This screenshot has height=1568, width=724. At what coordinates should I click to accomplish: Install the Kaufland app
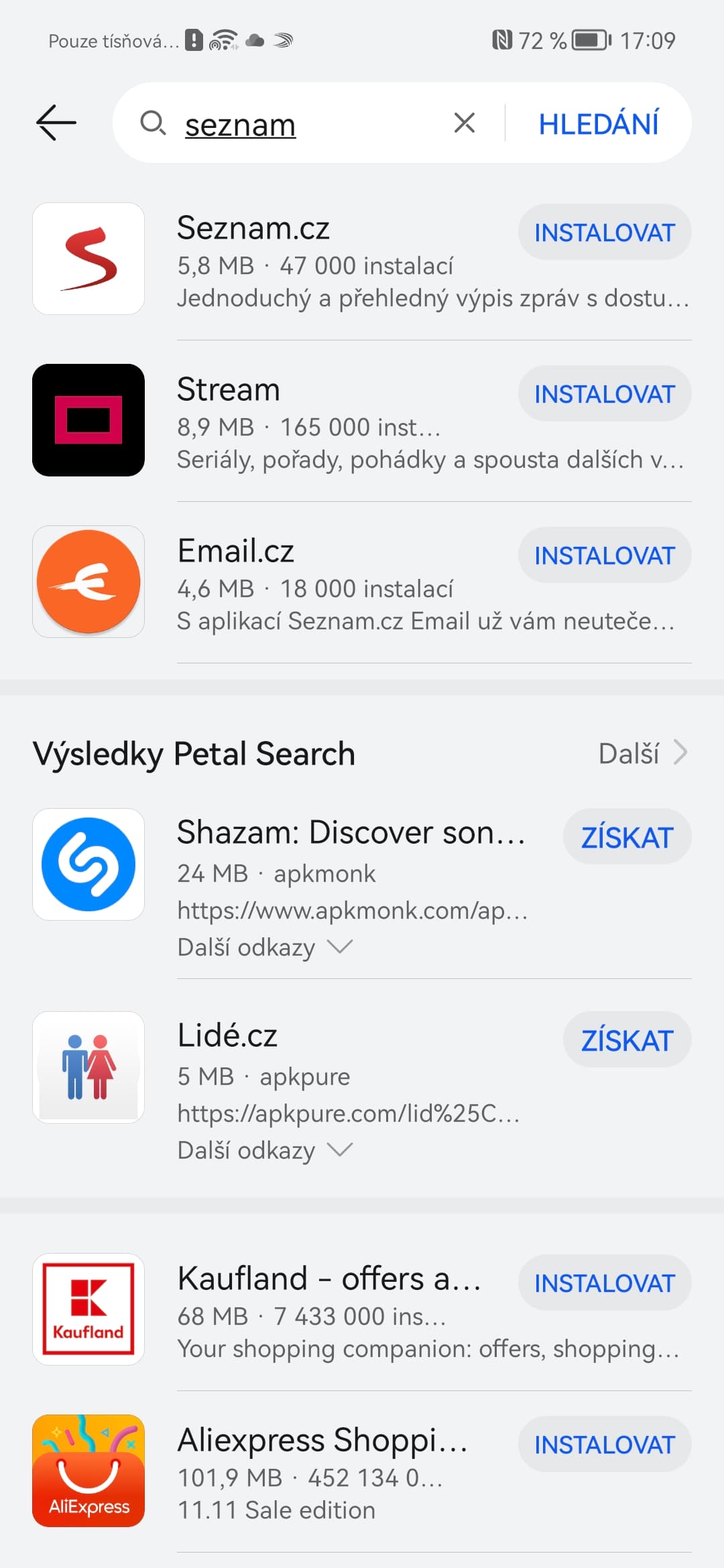point(604,1283)
